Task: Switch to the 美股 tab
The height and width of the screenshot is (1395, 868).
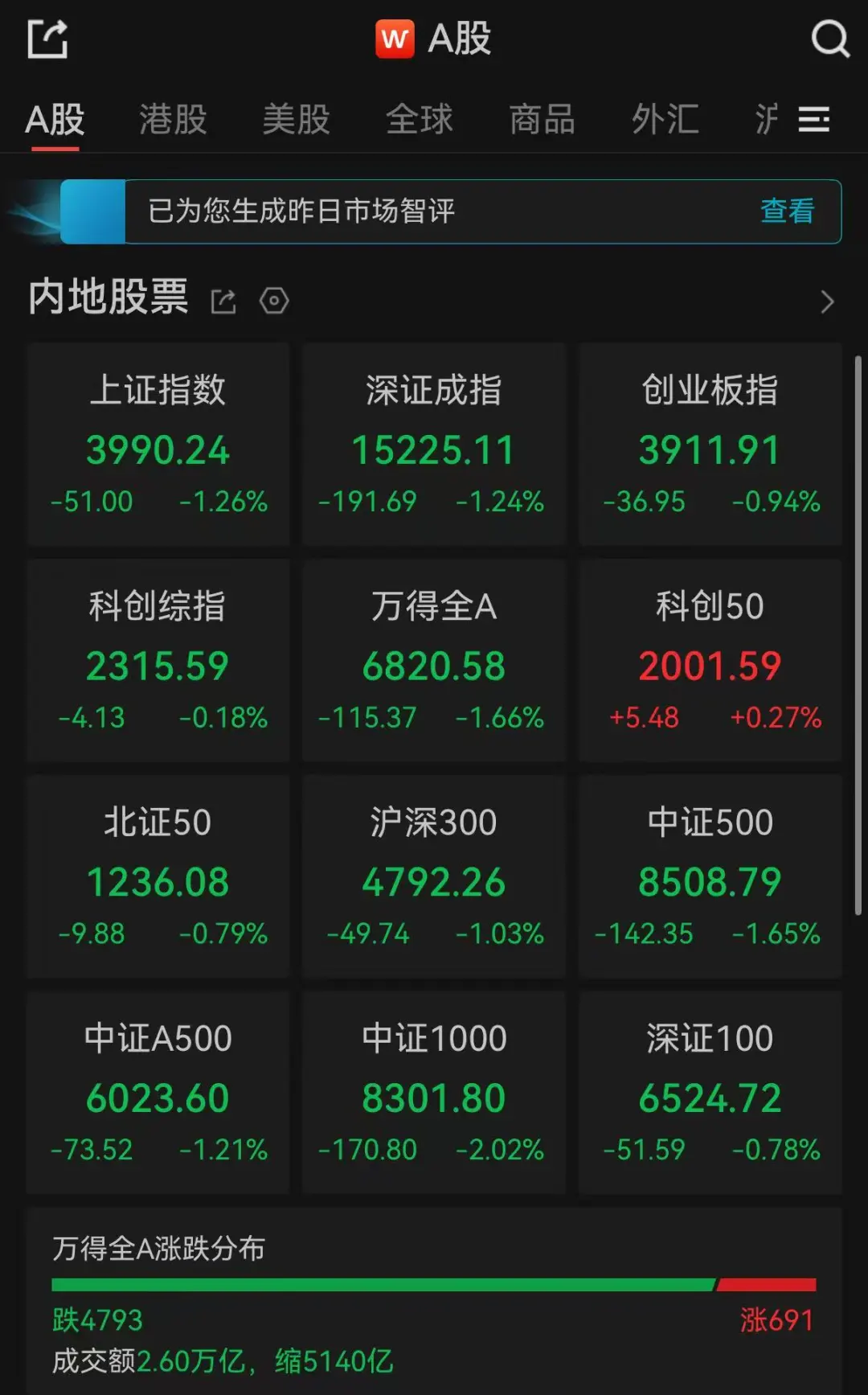Action: (297, 119)
